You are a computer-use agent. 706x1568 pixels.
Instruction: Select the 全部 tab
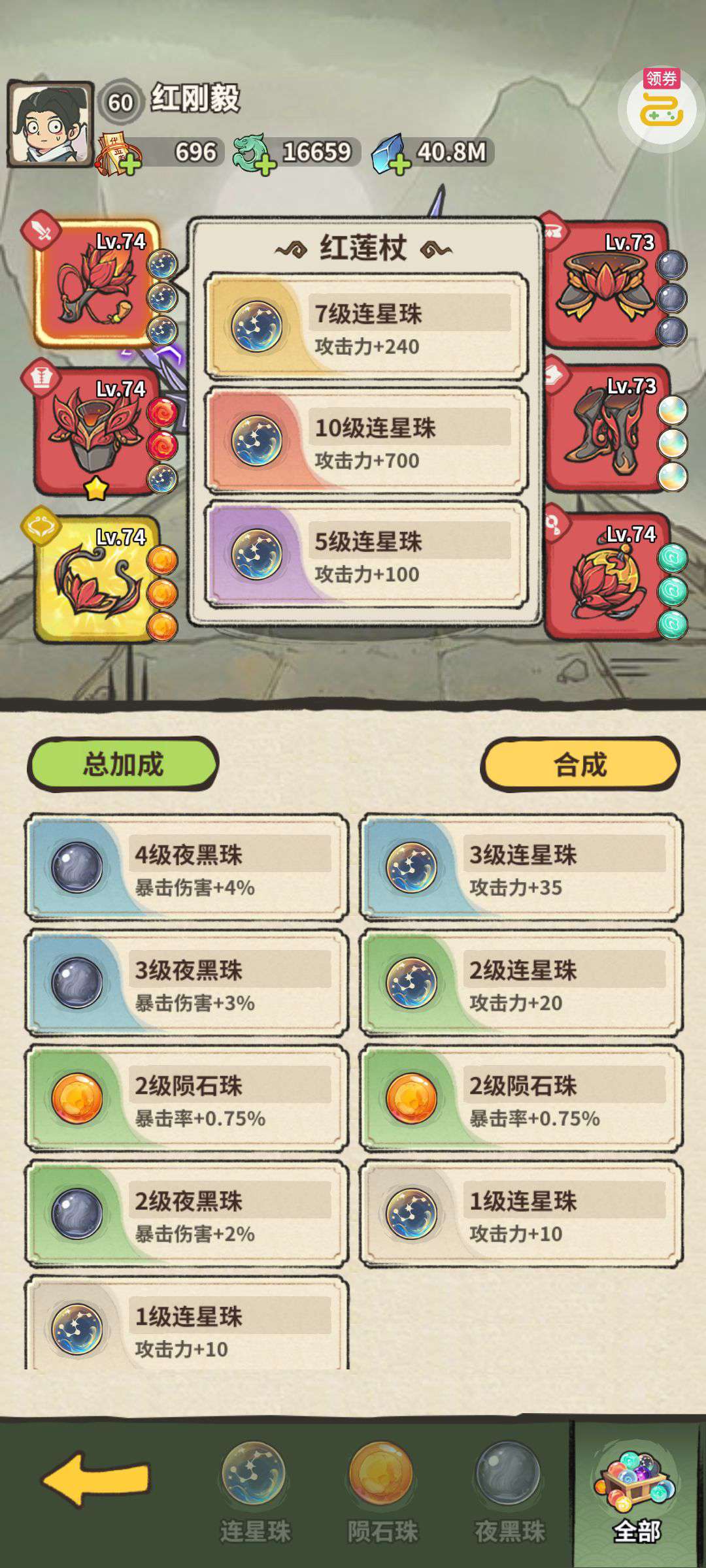(x=636, y=1492)
